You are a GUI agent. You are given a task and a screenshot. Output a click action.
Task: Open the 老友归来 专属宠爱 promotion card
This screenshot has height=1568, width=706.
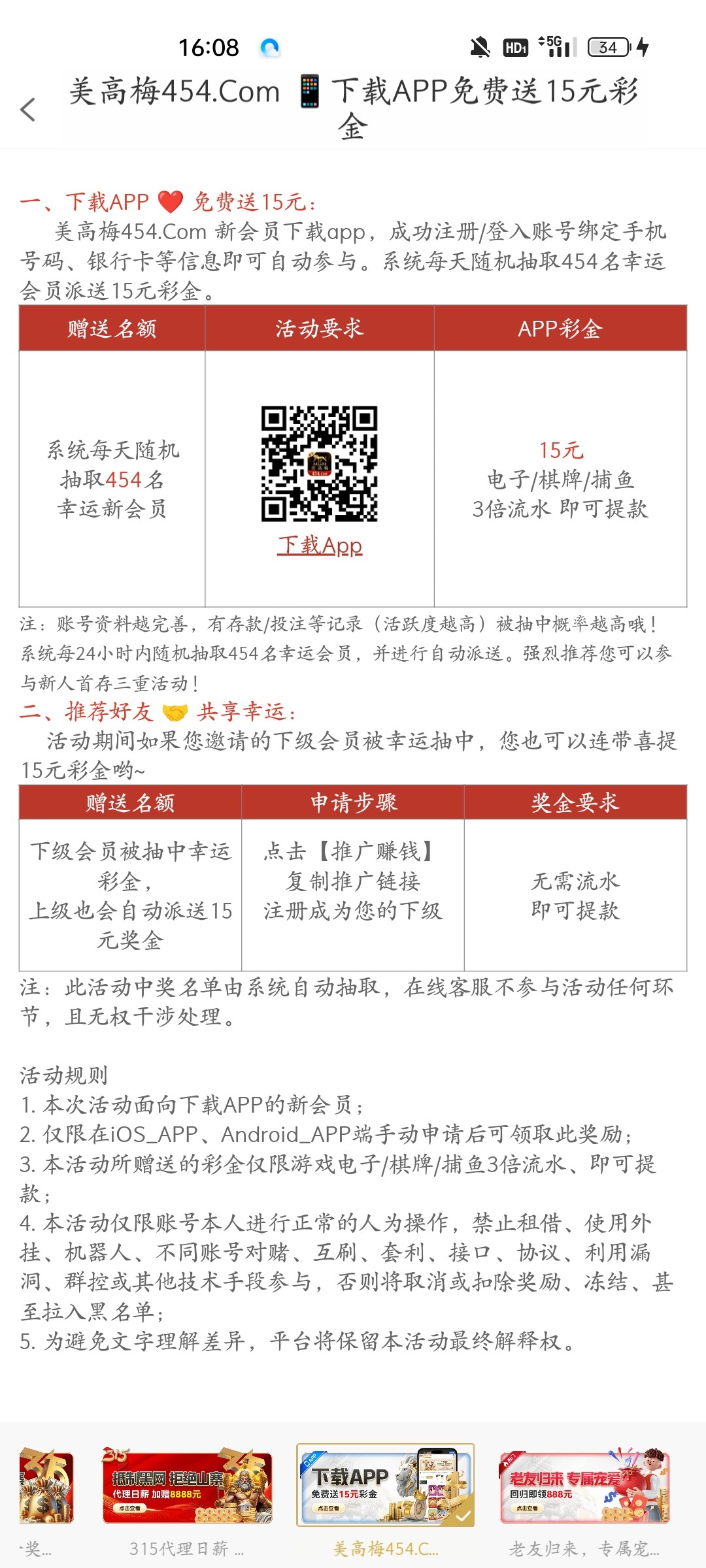pos(584,1485)
